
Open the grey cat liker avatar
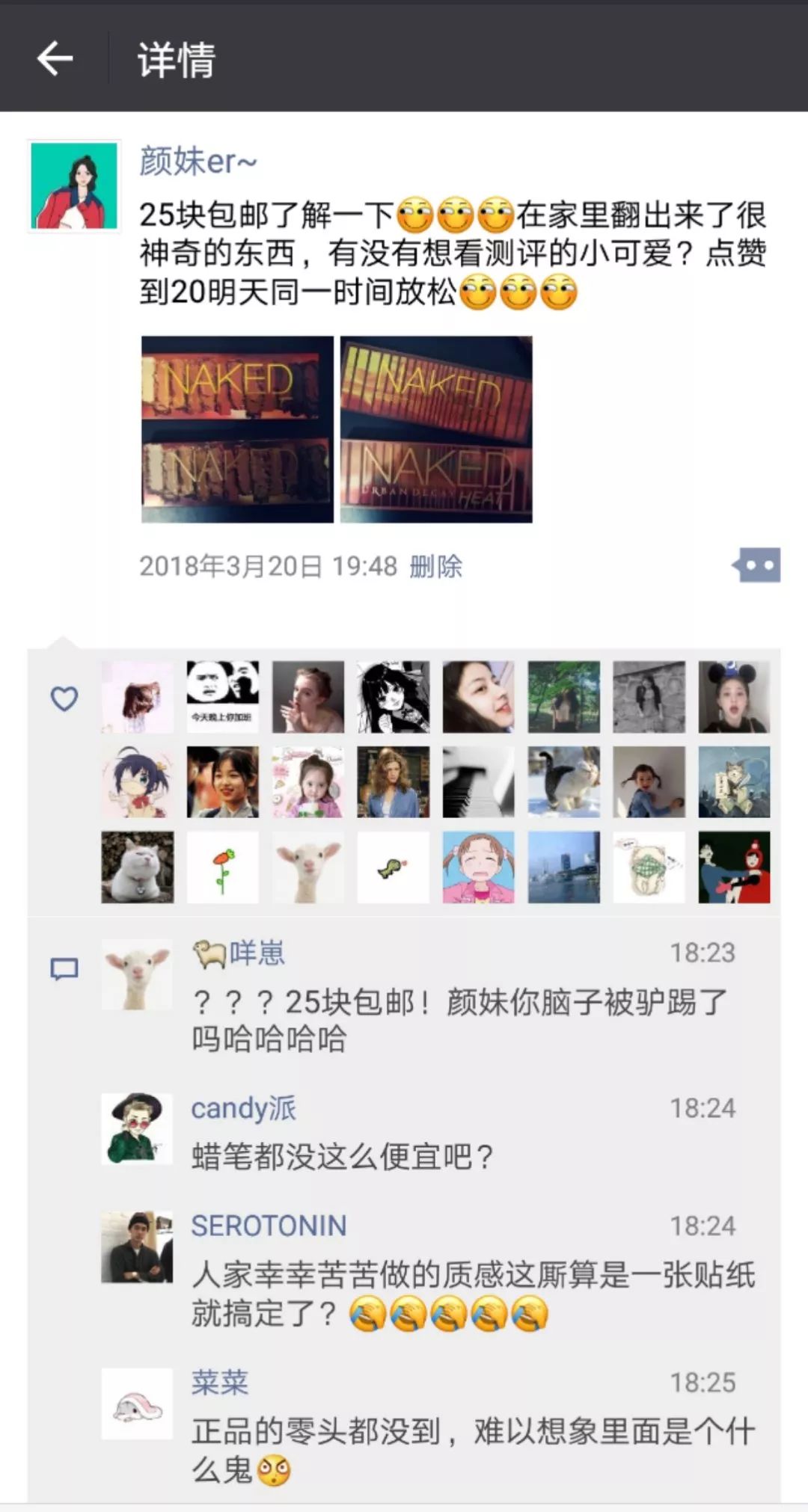138,867
